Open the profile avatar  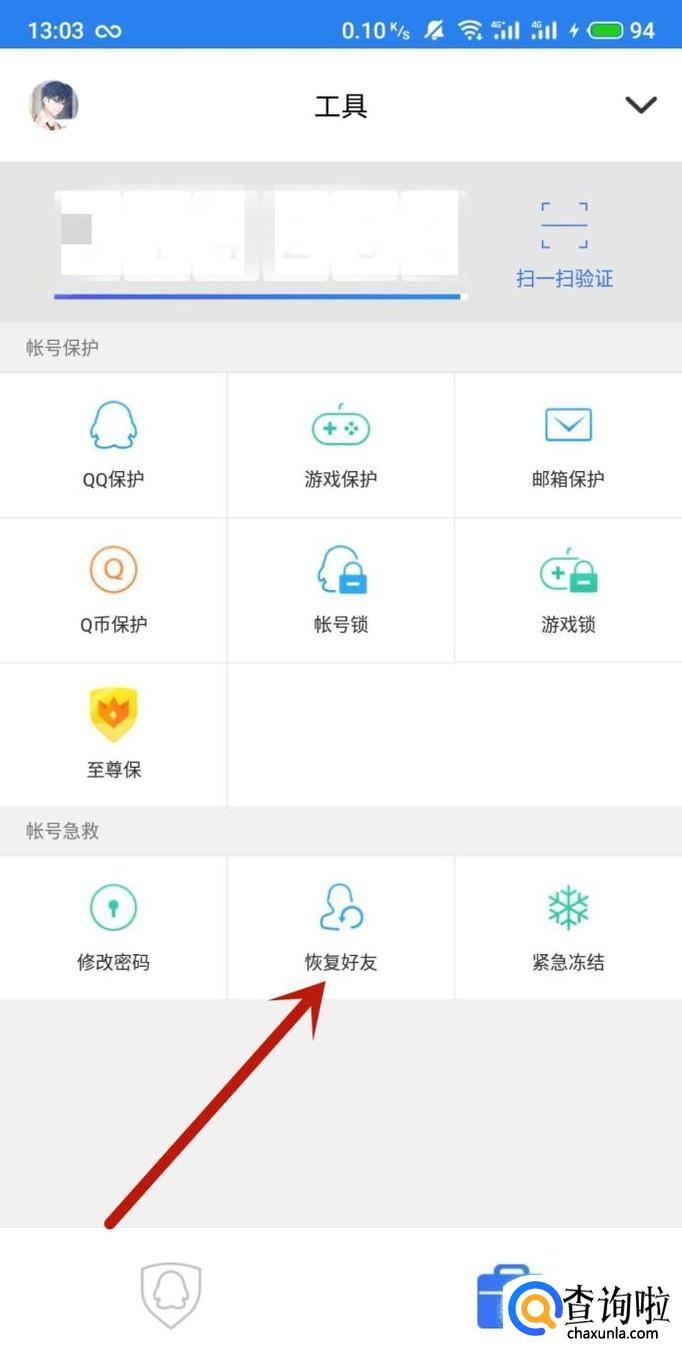tap(54, 106)
